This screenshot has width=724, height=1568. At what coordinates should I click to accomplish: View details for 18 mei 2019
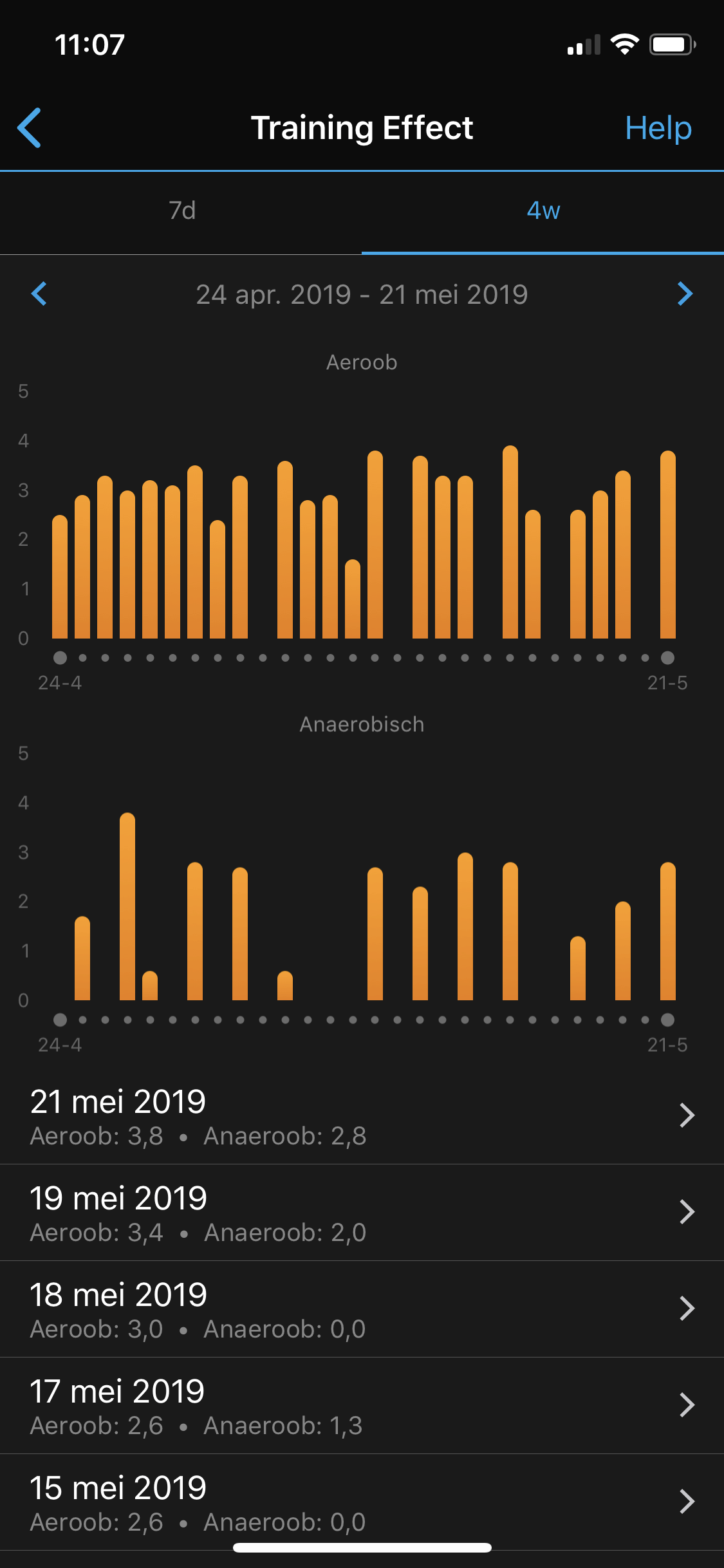click(362, 1309)
